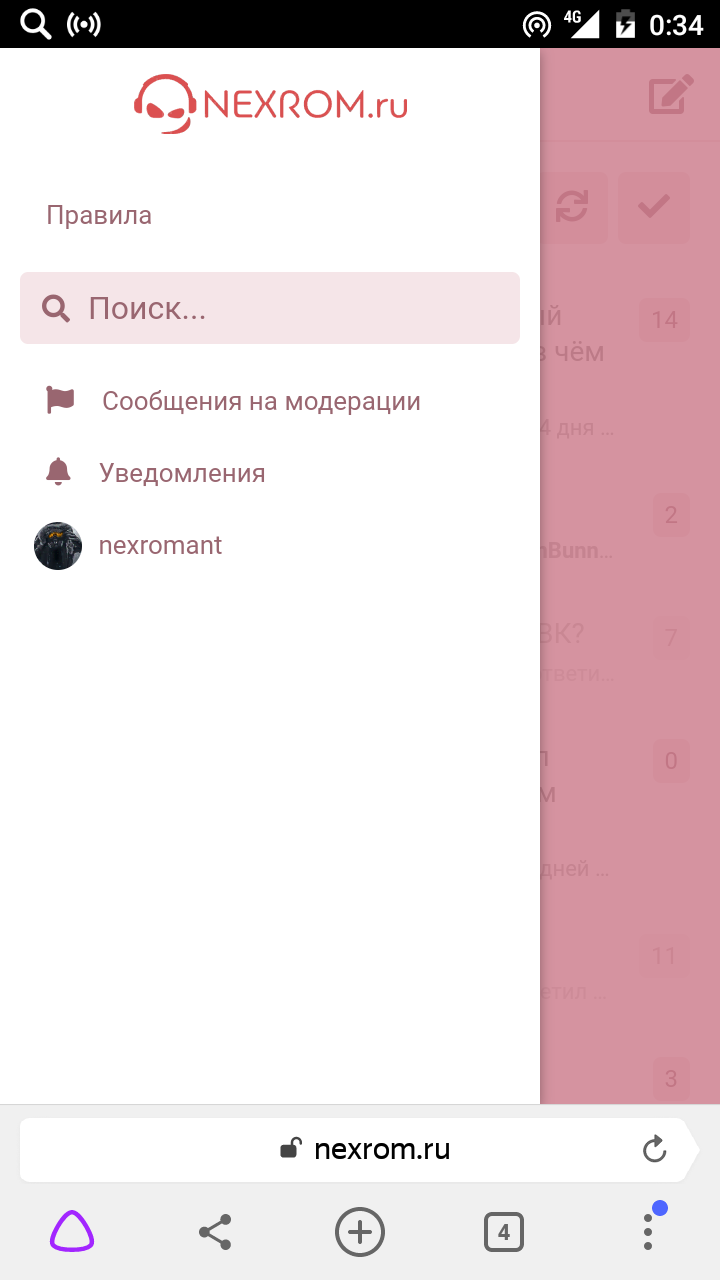Image resolution: width=720 pixels, height=1280 pixels.
Task: Open the Alice assistant button
Action: tap(72, 1232)
